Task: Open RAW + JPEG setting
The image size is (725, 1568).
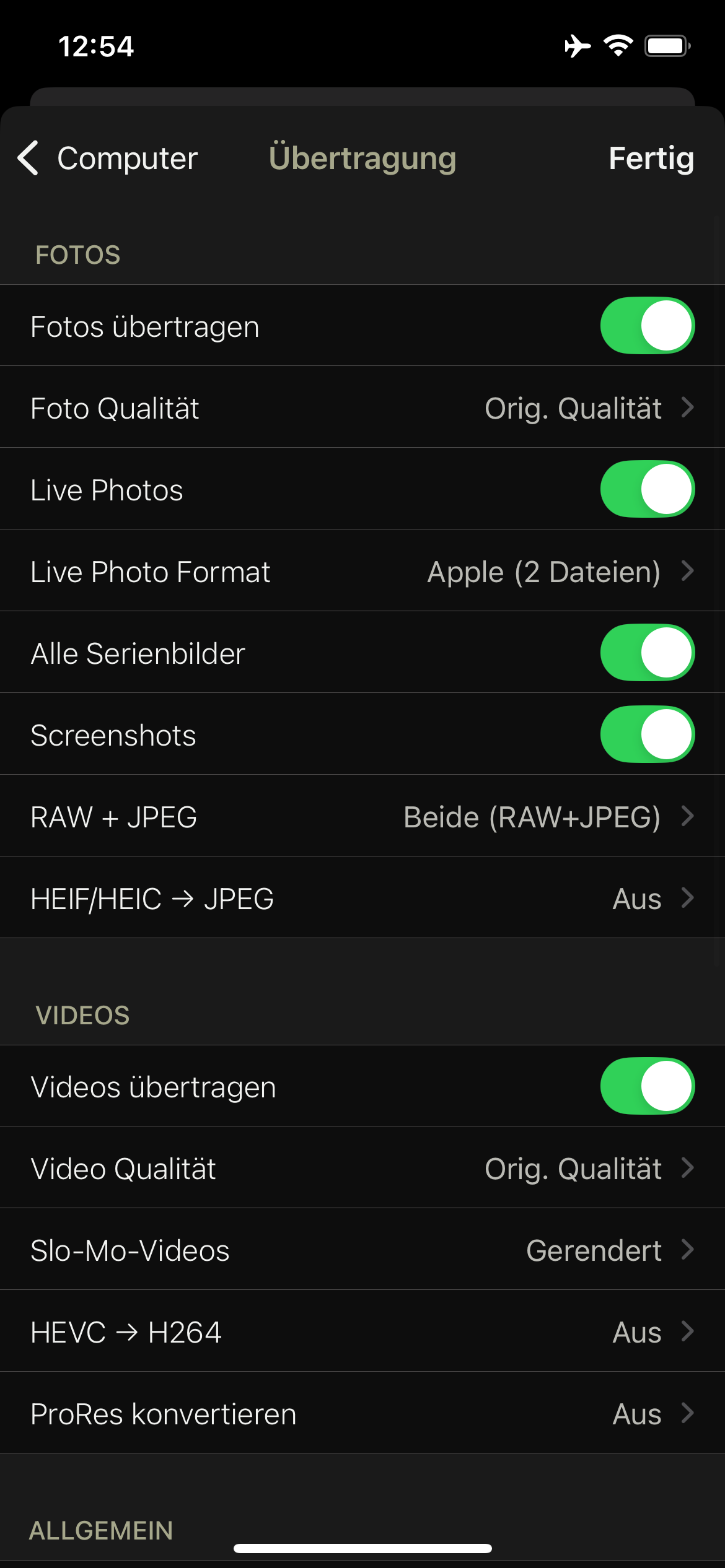Action: [x=362, y=816]
